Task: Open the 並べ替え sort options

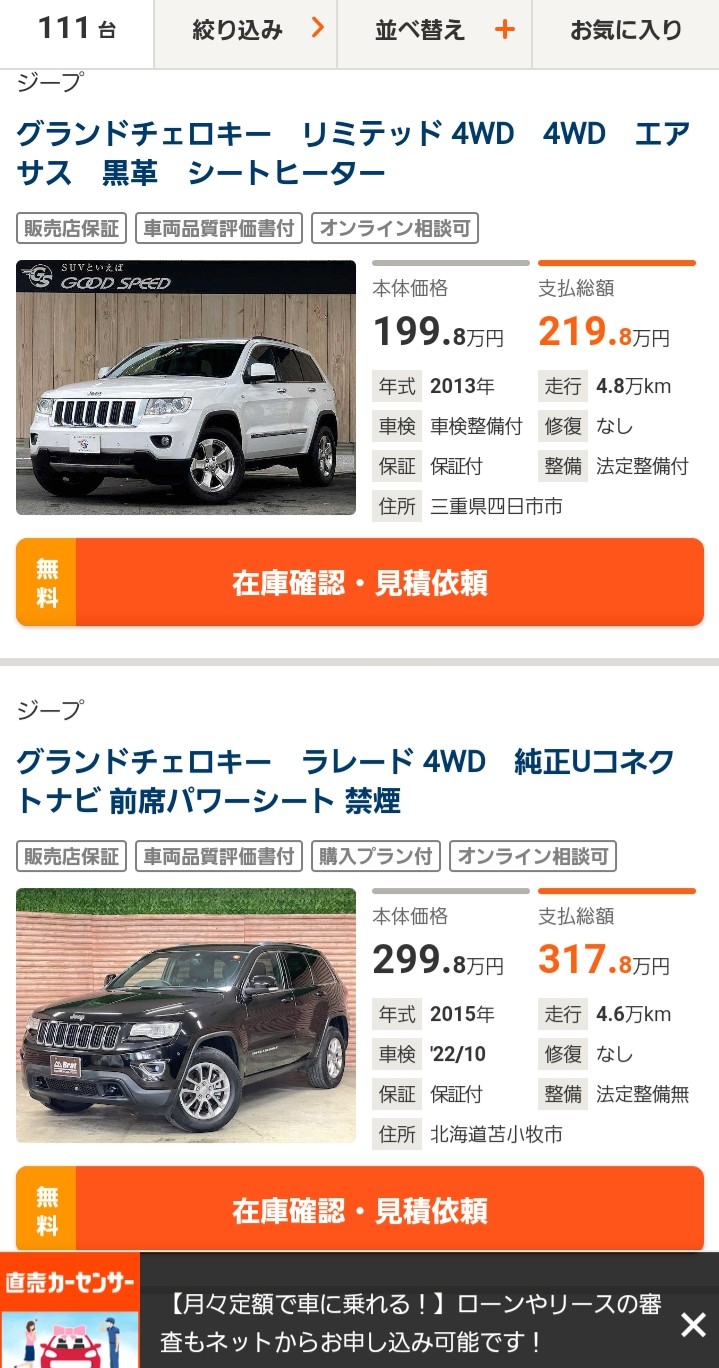Action: pos(433,30)
